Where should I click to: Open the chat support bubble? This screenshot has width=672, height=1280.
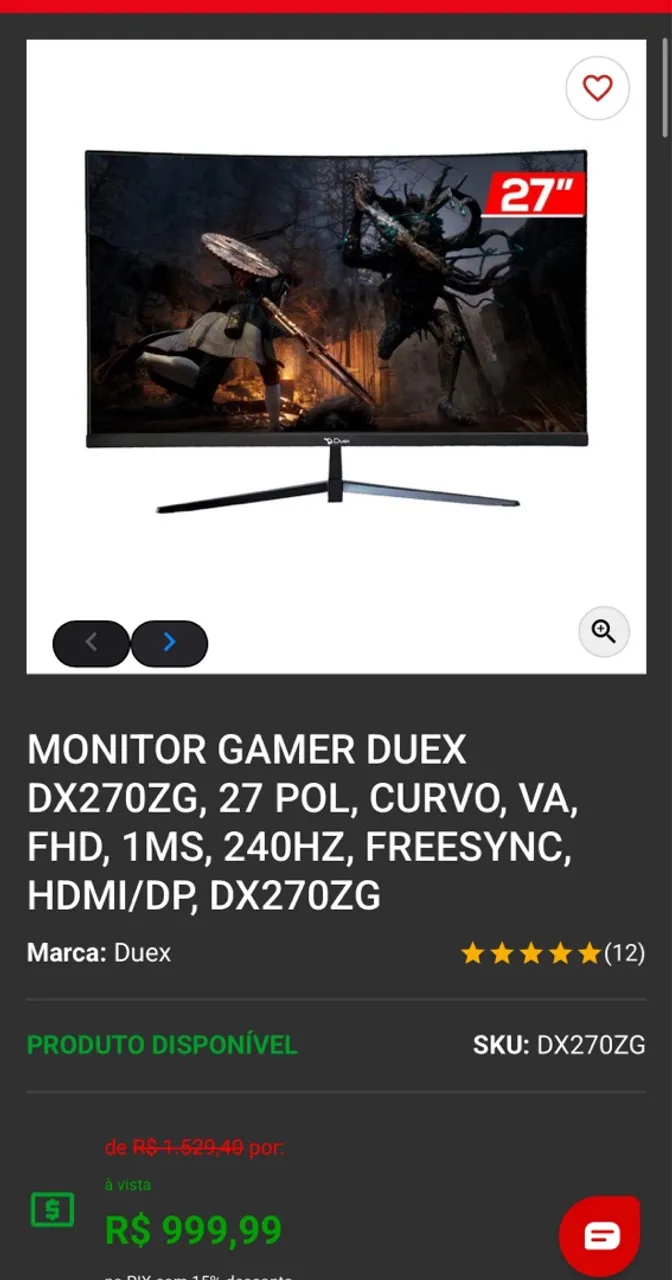[601, 1235]
